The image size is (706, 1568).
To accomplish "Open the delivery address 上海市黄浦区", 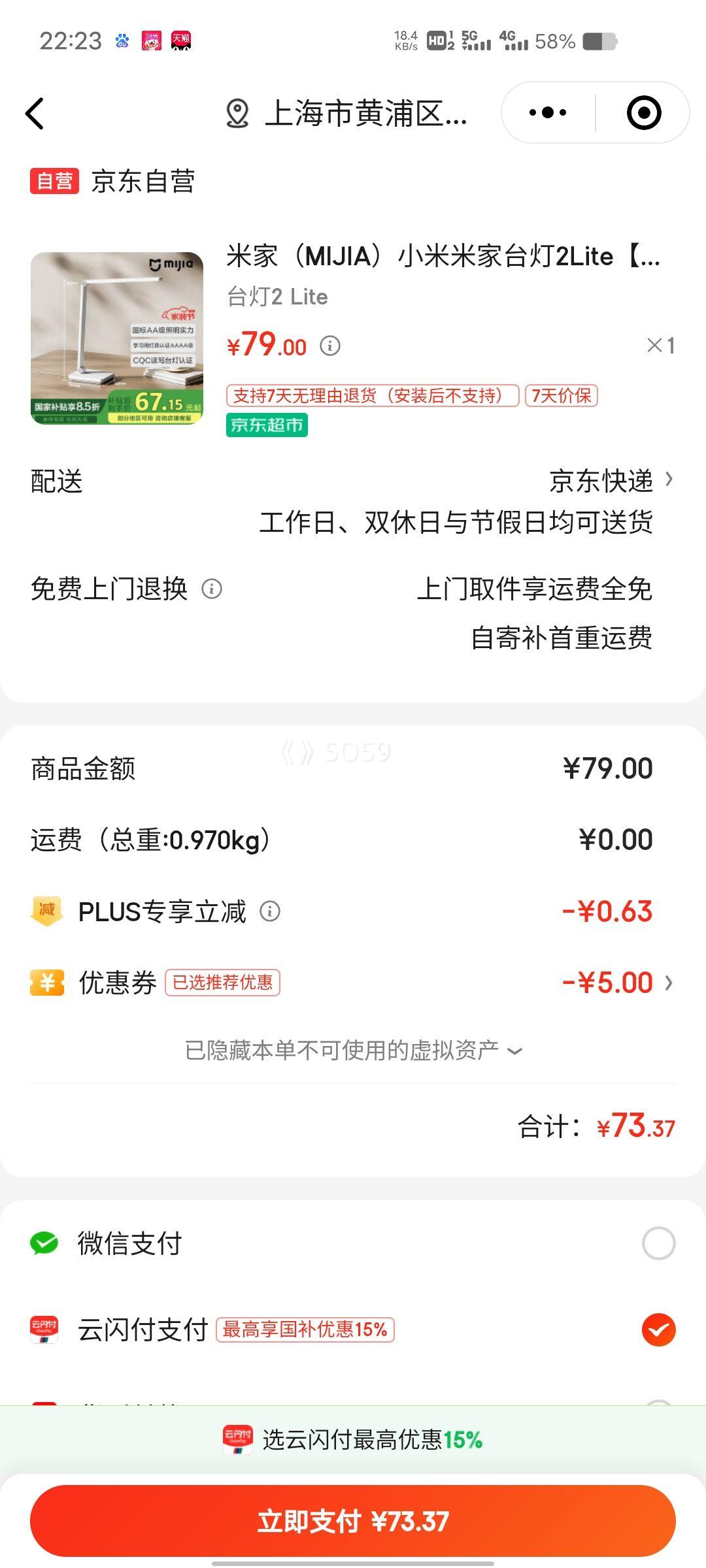I will pos(346,114).
